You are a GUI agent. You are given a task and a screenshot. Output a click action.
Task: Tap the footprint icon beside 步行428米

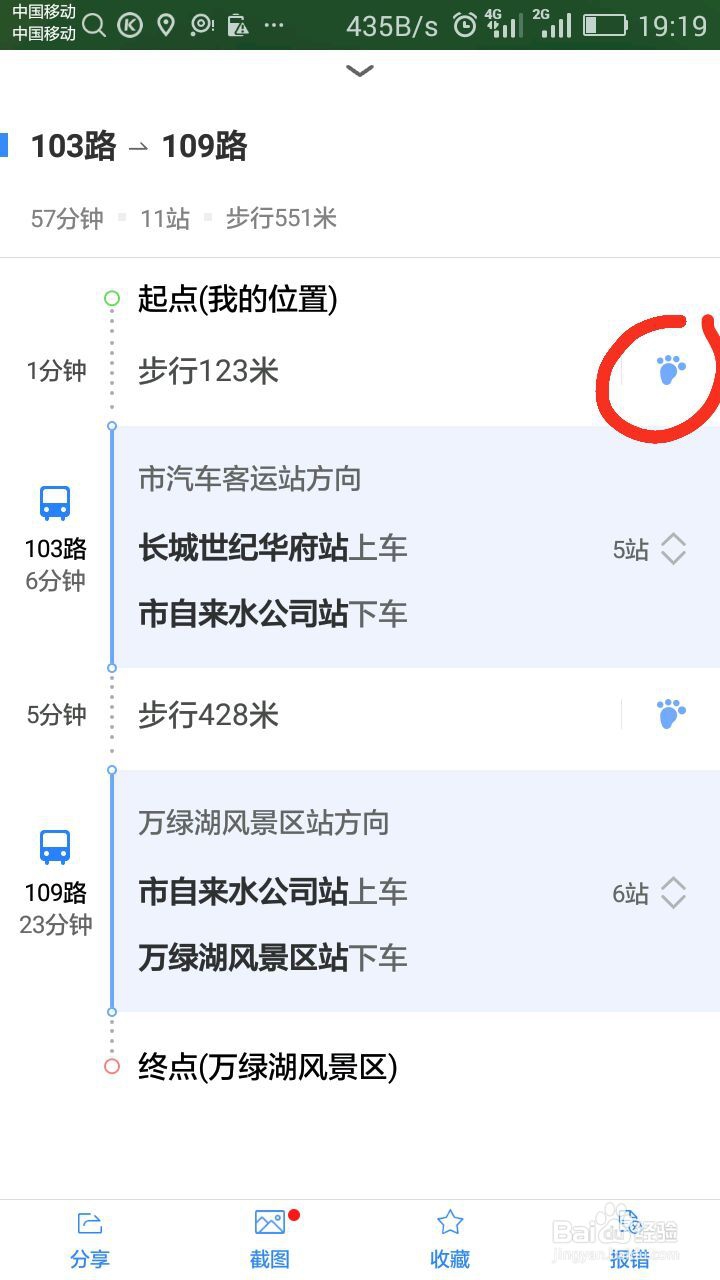670,713
